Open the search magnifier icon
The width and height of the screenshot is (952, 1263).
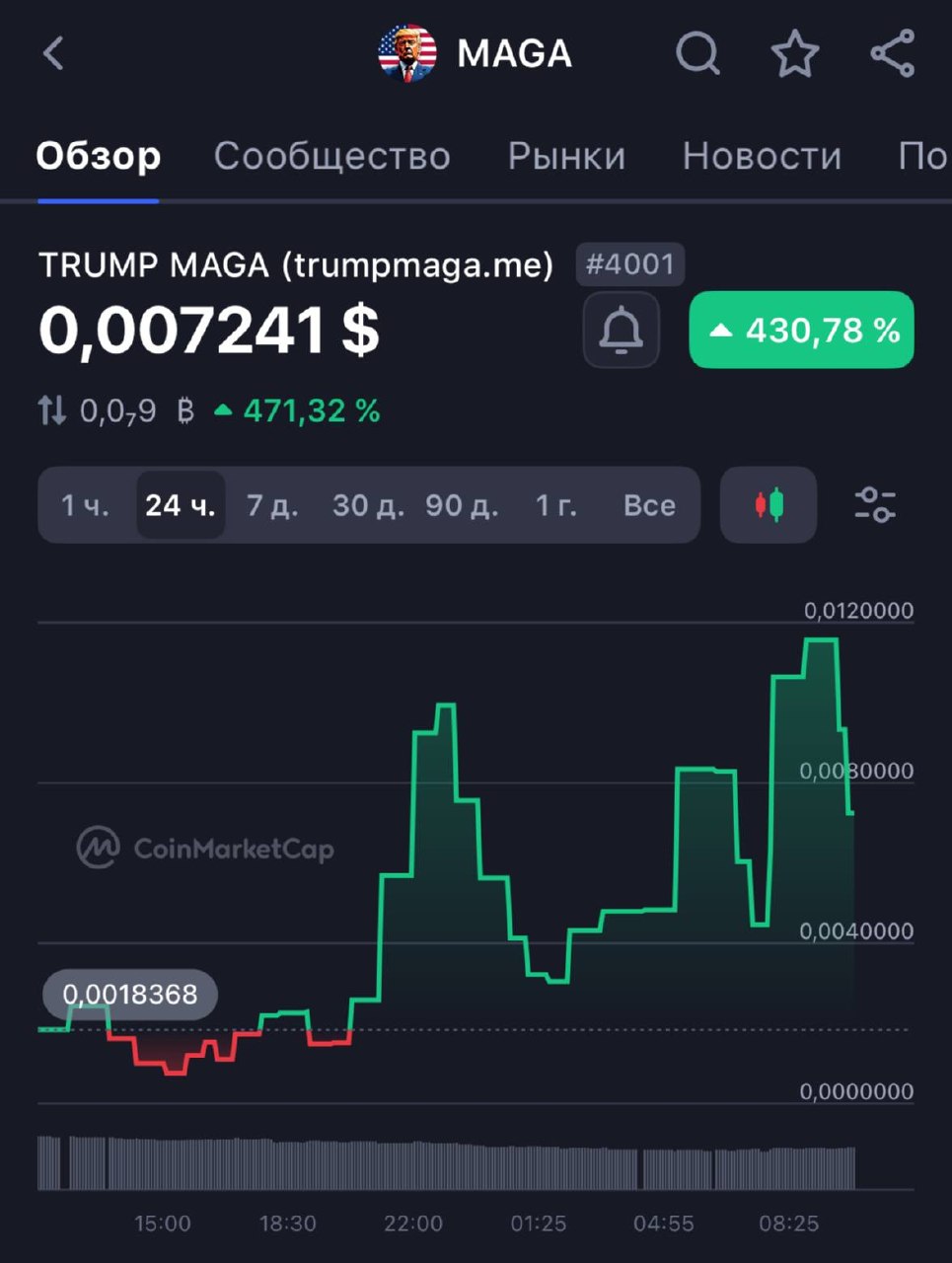pos(697,53)
